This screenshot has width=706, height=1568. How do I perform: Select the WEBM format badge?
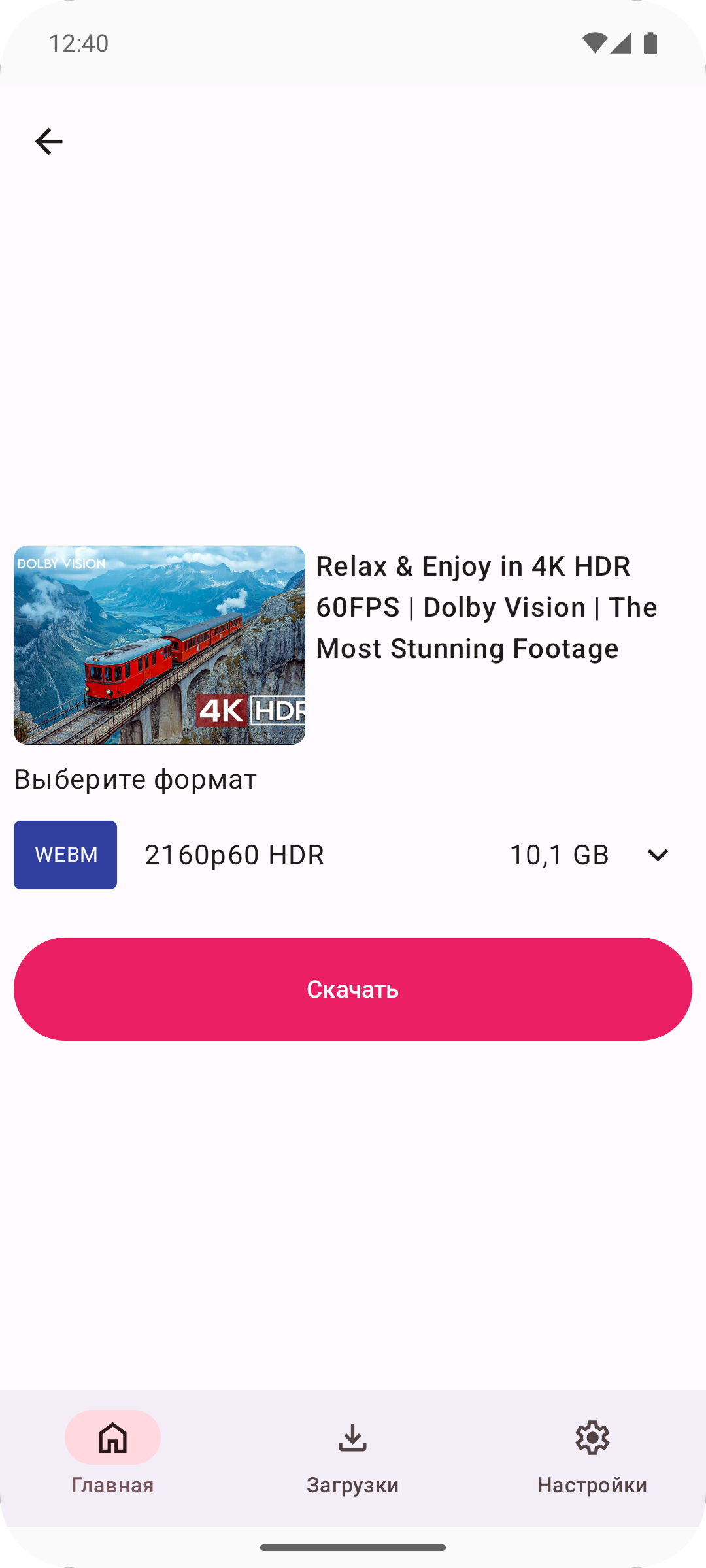click(x=65, y=855)
